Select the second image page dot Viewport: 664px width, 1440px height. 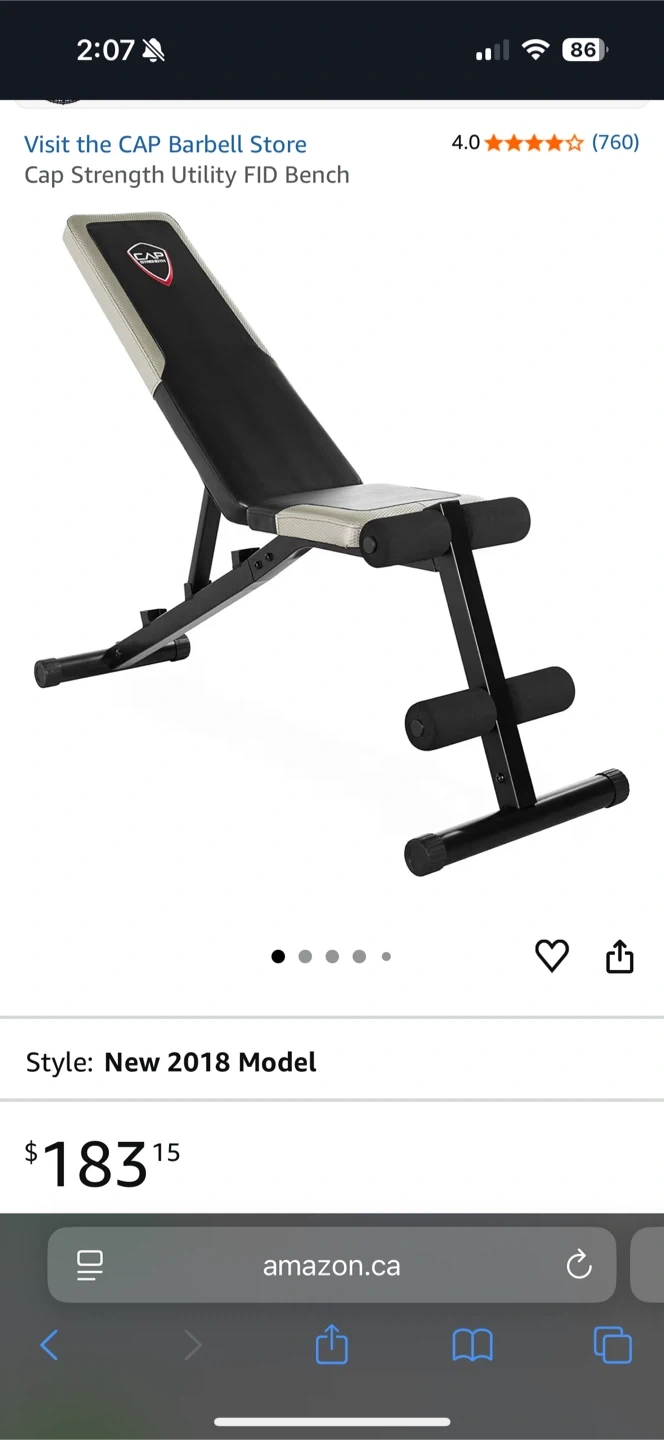point(305,956)
